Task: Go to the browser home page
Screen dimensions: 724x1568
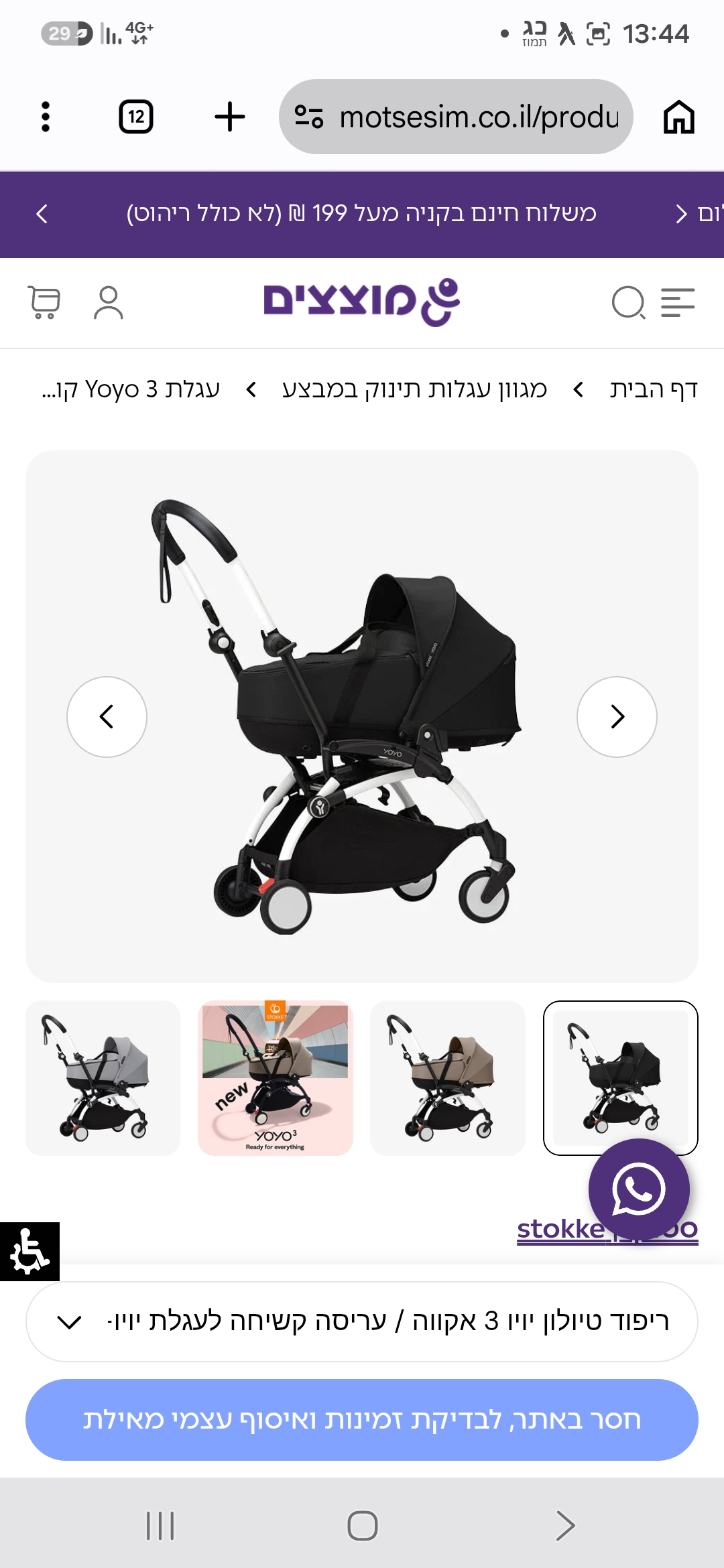Action: click(678, 117)
